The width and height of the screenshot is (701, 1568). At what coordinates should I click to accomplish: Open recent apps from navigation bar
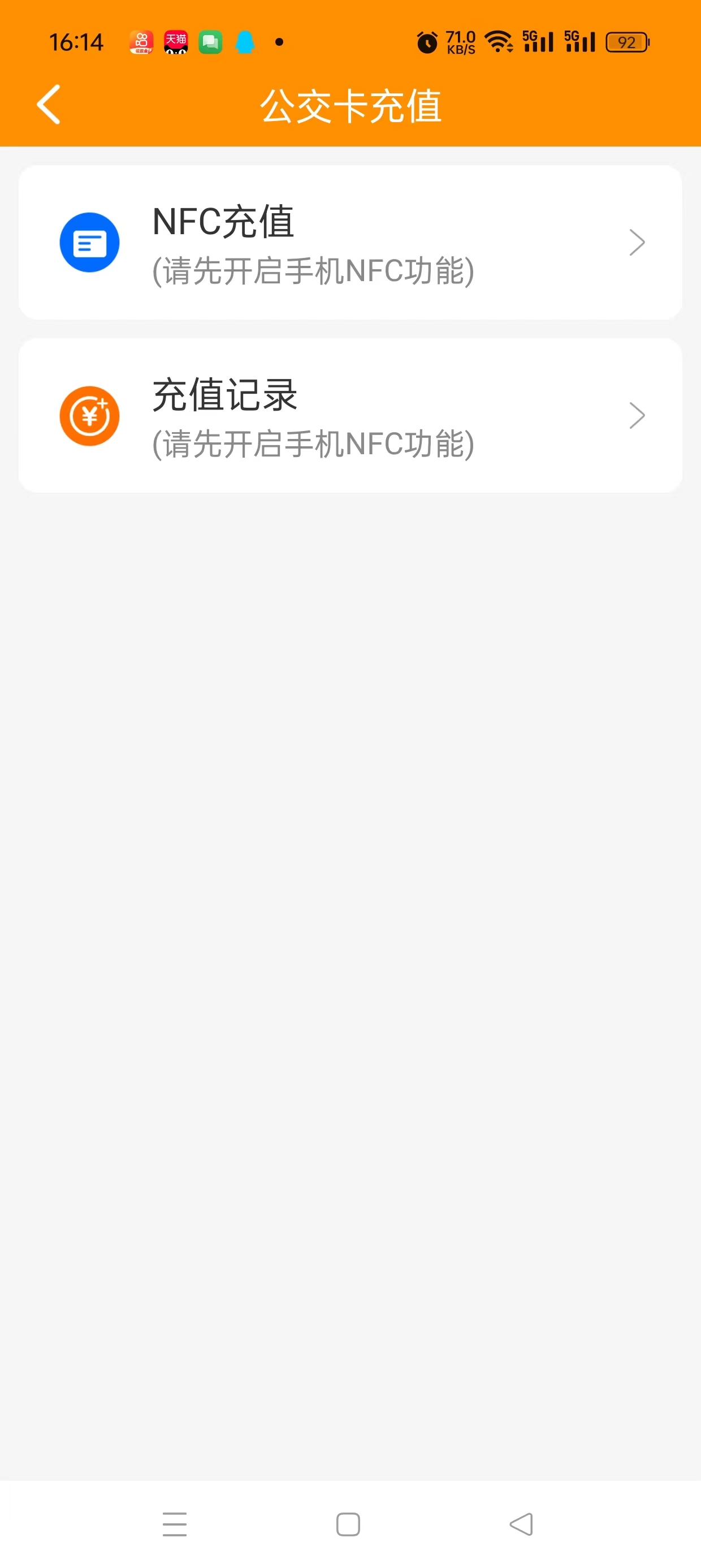[175, 1524]
